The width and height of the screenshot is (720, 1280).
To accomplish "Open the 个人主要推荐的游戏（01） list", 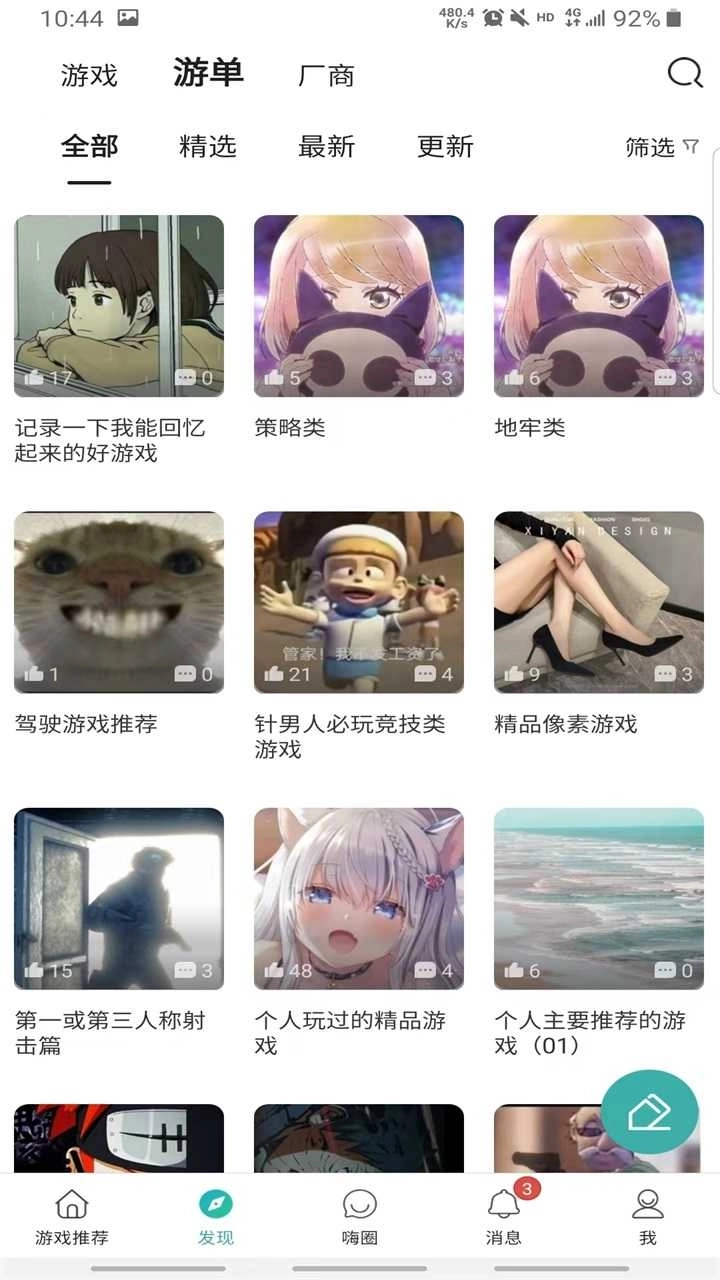I will pyautogui.click(x=599, y=898).
